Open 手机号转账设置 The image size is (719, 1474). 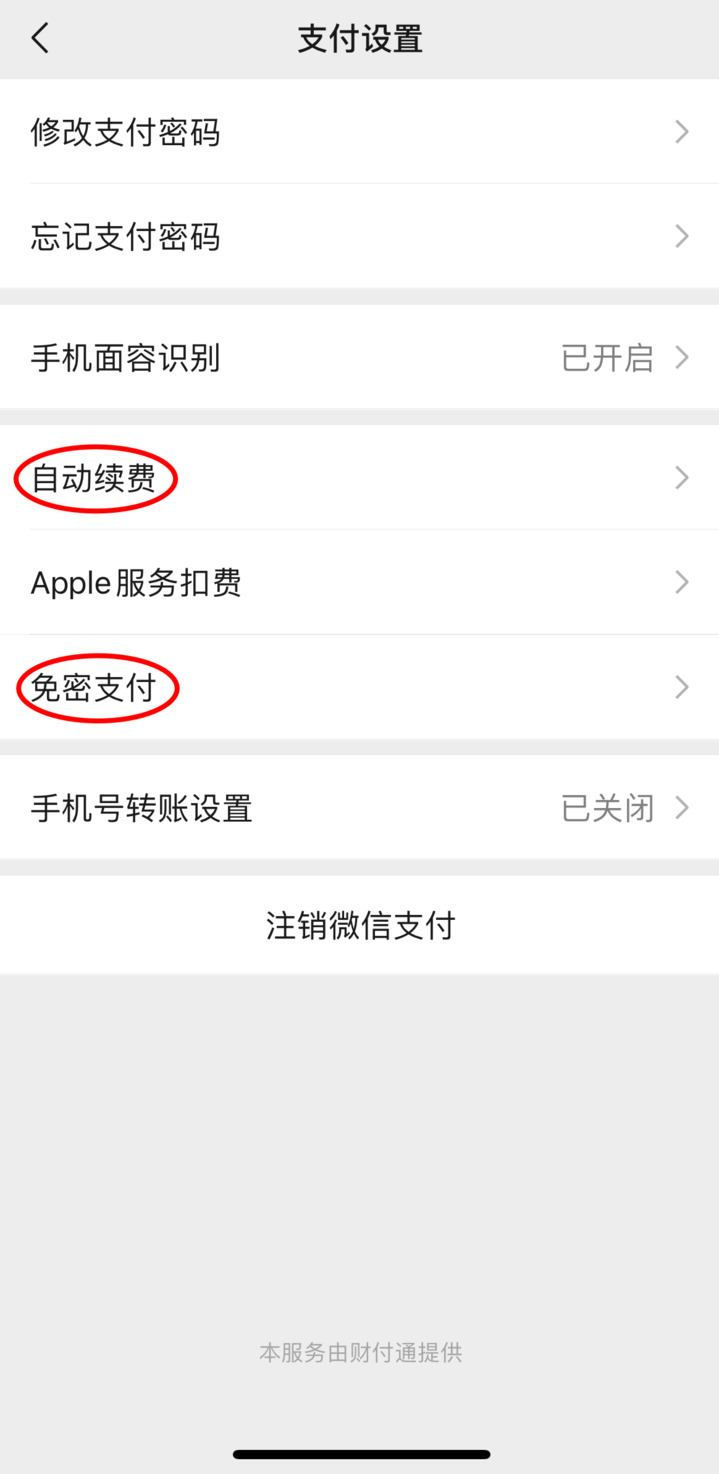359,808
